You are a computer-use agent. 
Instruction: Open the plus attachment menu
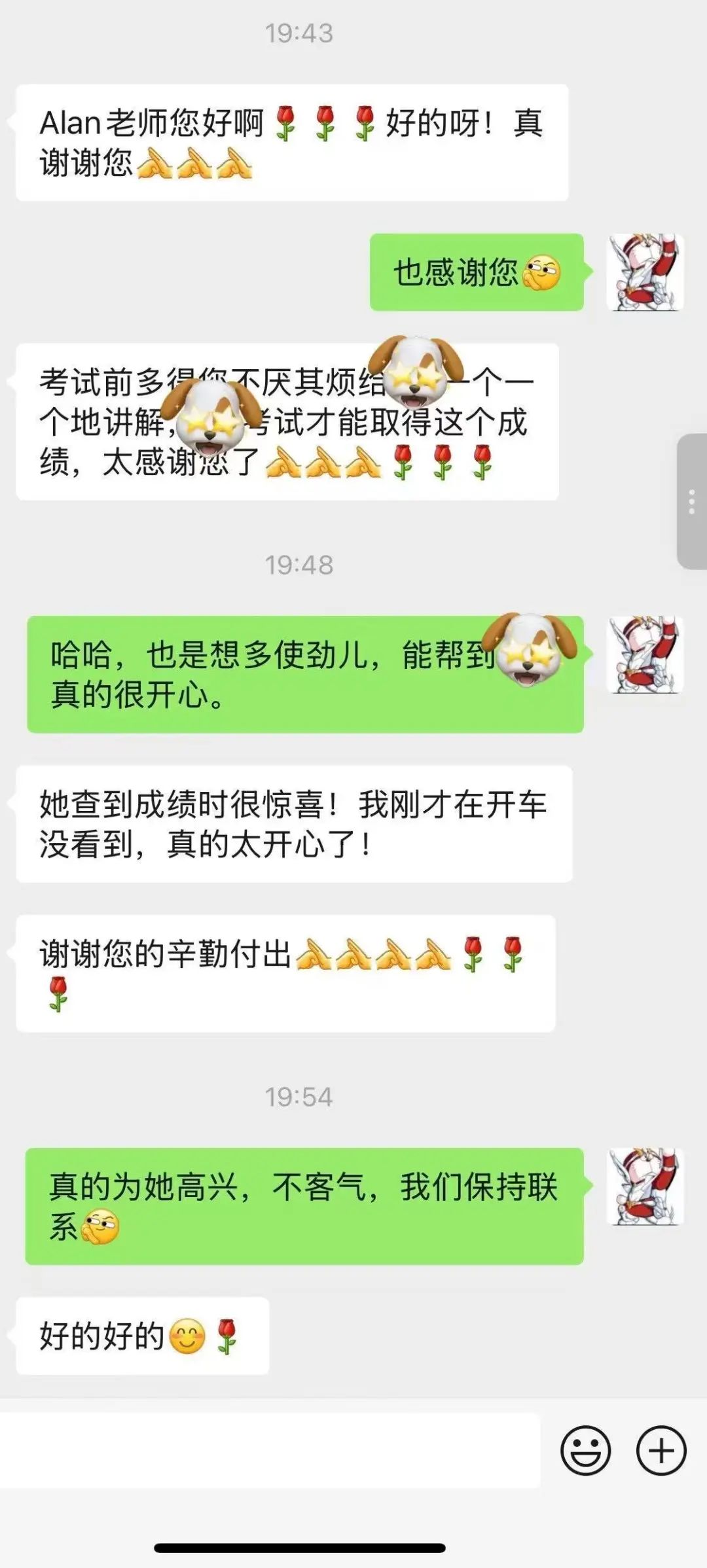661,1451
